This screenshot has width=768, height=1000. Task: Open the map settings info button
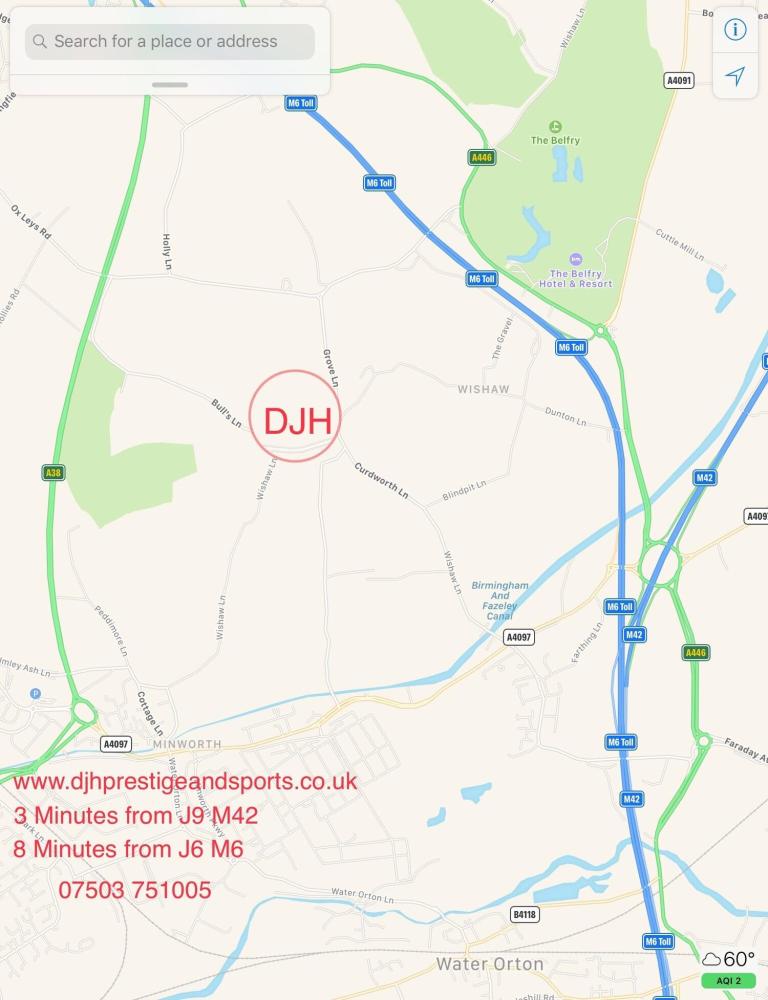(735, 29)
